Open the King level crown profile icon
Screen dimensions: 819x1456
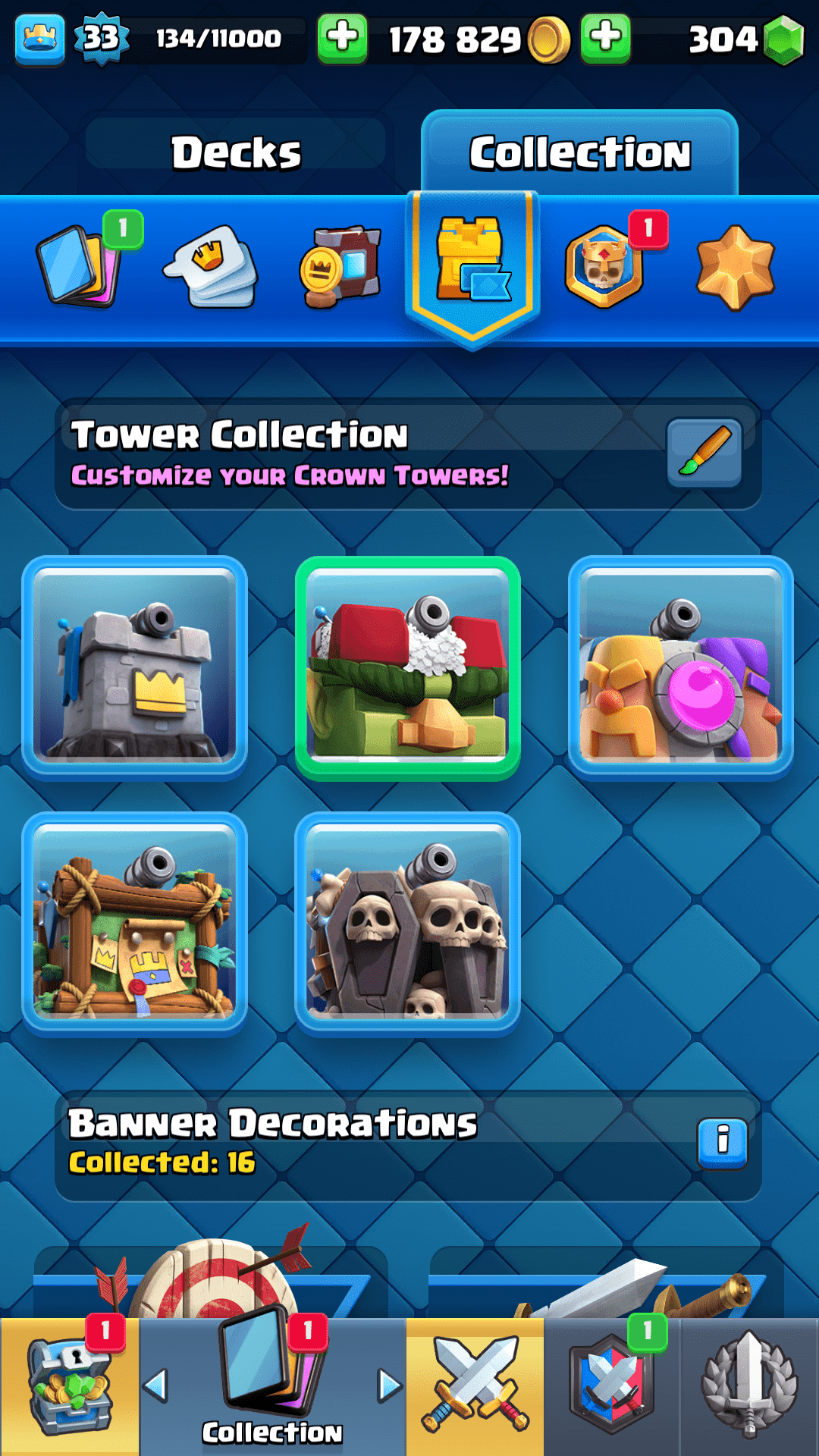[x=39, y=38]
